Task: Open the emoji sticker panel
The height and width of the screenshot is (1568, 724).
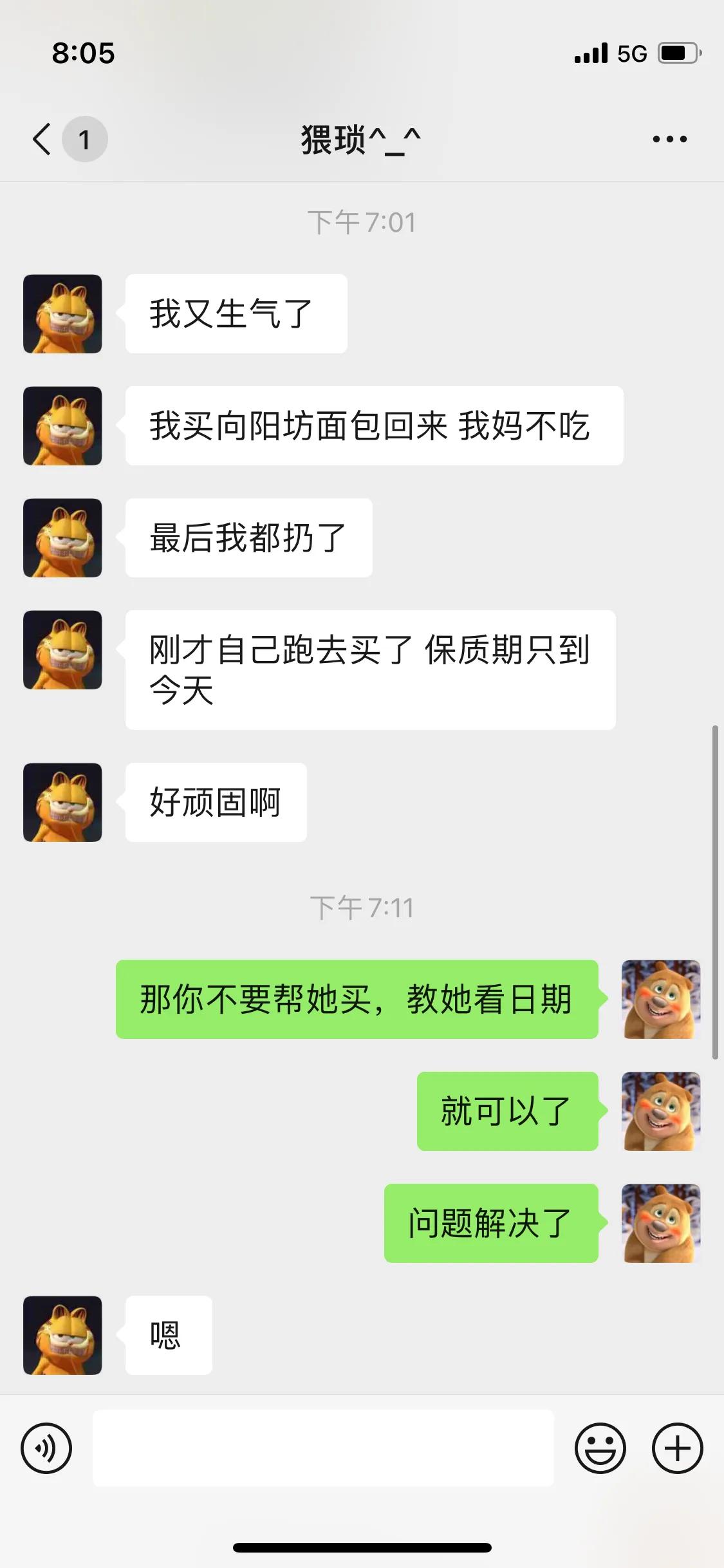Action: tap(600, 1448)
